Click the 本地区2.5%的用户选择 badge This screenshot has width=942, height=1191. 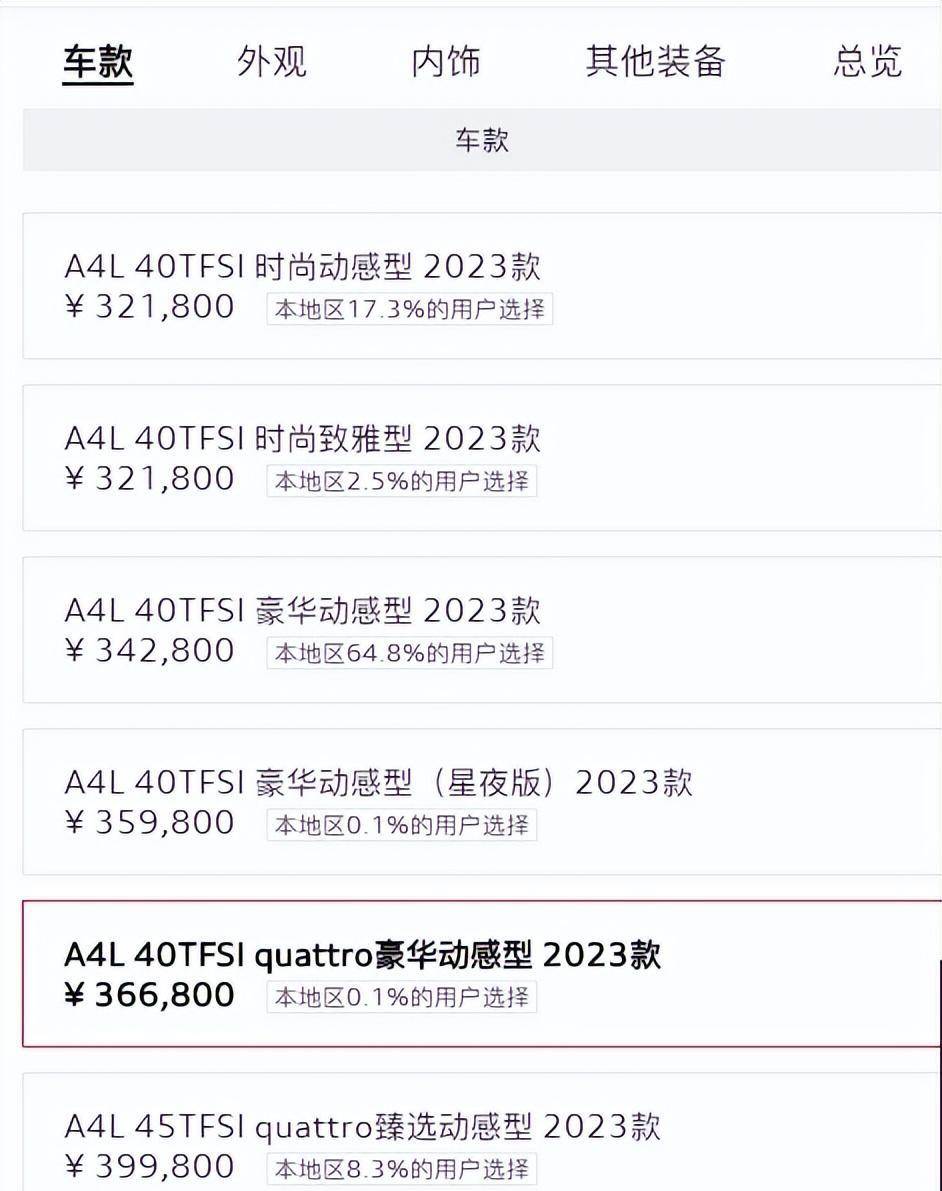point(404,481)
